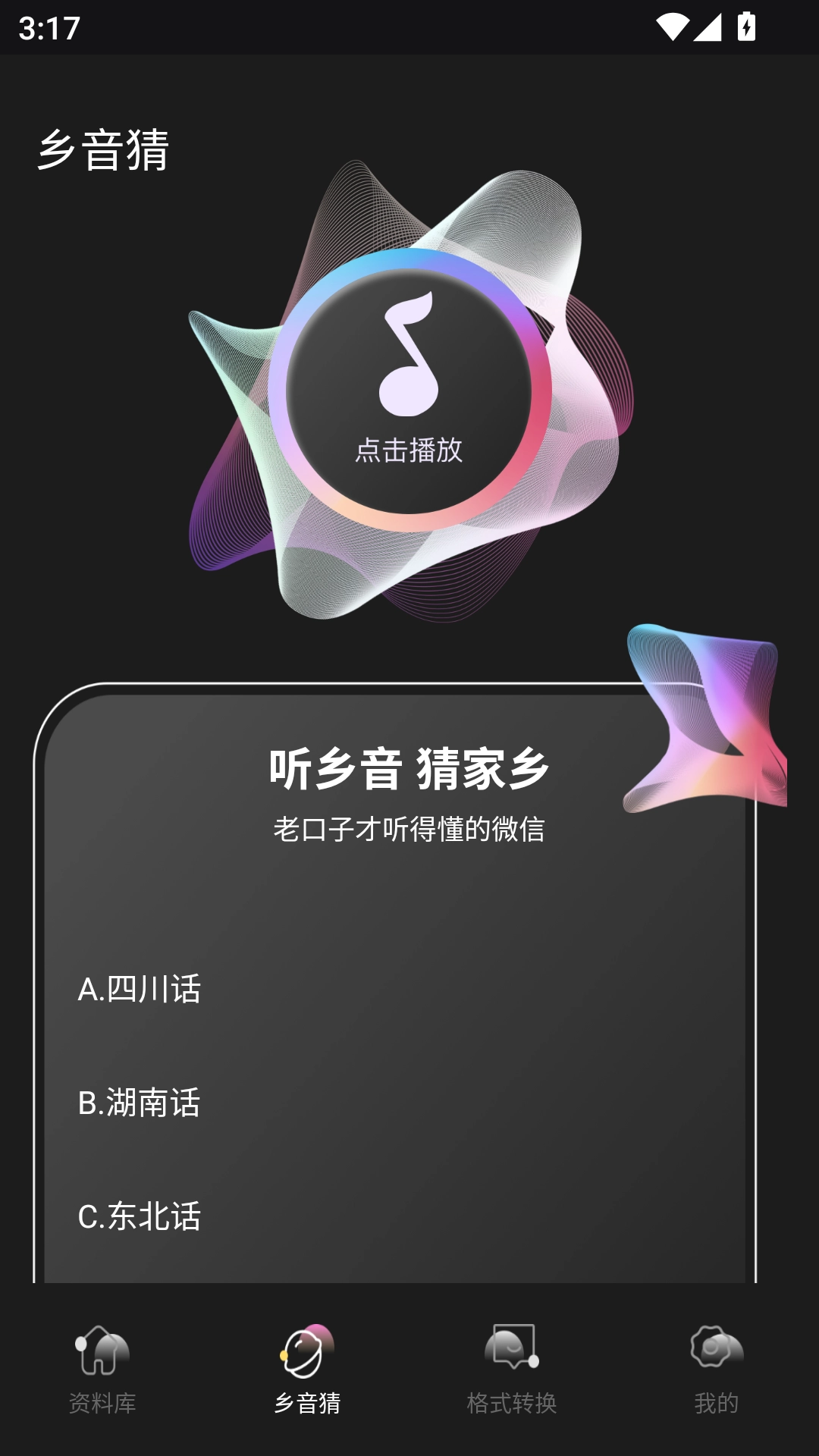Viewport: 819px width, 1456px height.
Task: Switch to the 资料库 tab
Action: [102, 1370]
